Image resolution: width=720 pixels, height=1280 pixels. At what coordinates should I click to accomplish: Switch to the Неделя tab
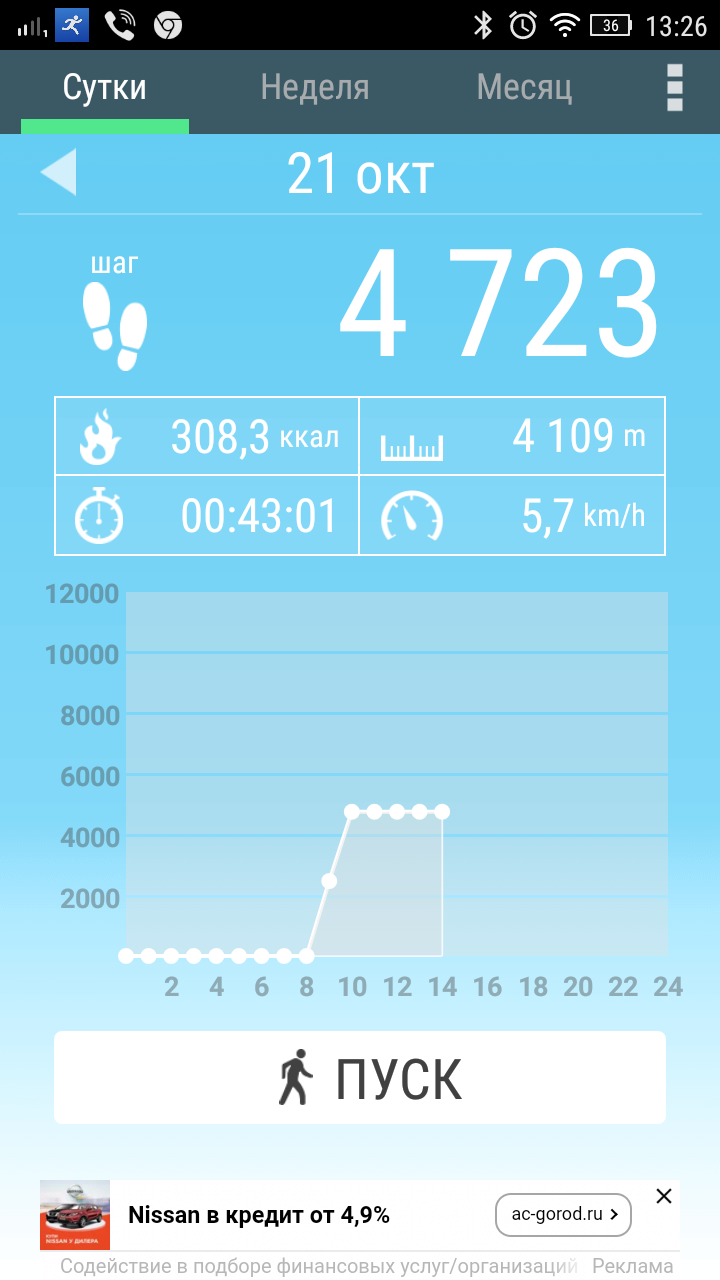tap(314, 88)
